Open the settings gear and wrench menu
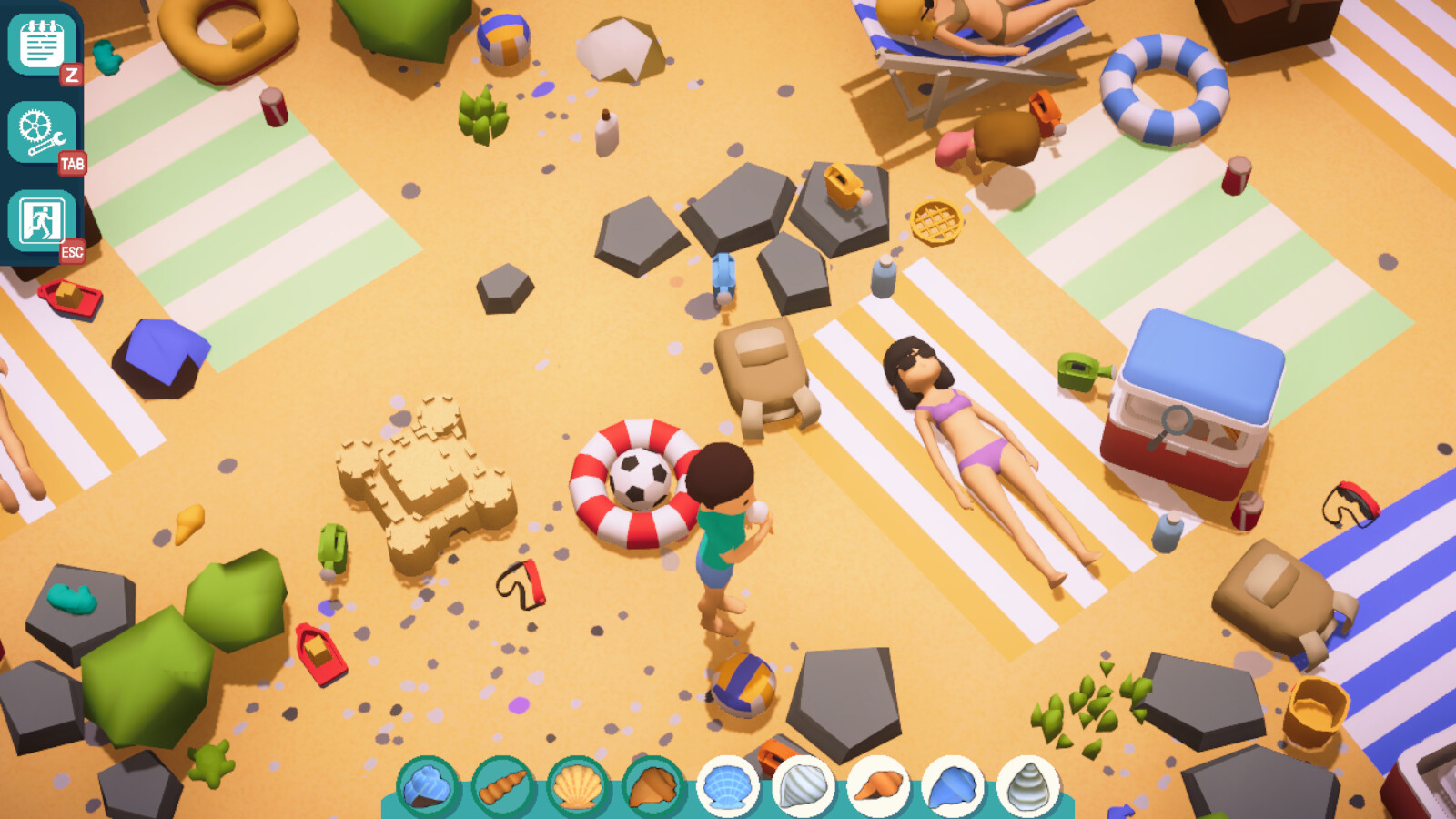Screen dimensions: 1456x819 [x=41, y=132]
